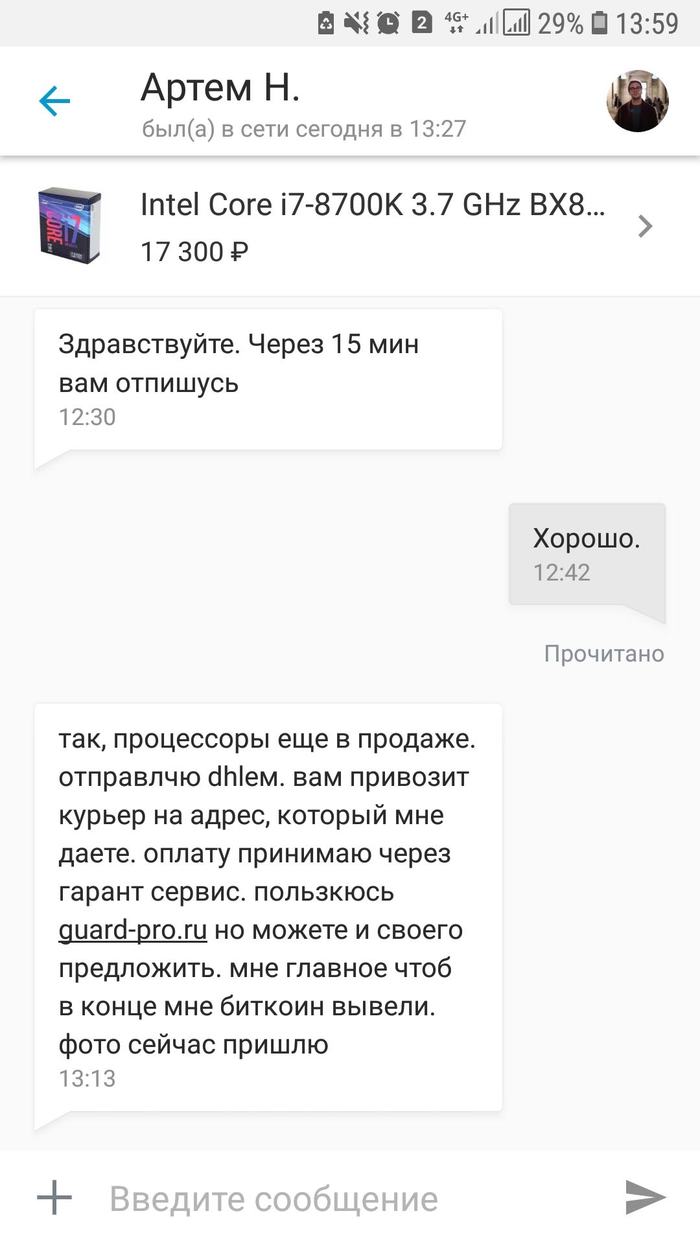Focus the 'Введите сообщение' message field
This screenshot has height=1244, width=700.
pyautogui.click(x=340, y=1198)
